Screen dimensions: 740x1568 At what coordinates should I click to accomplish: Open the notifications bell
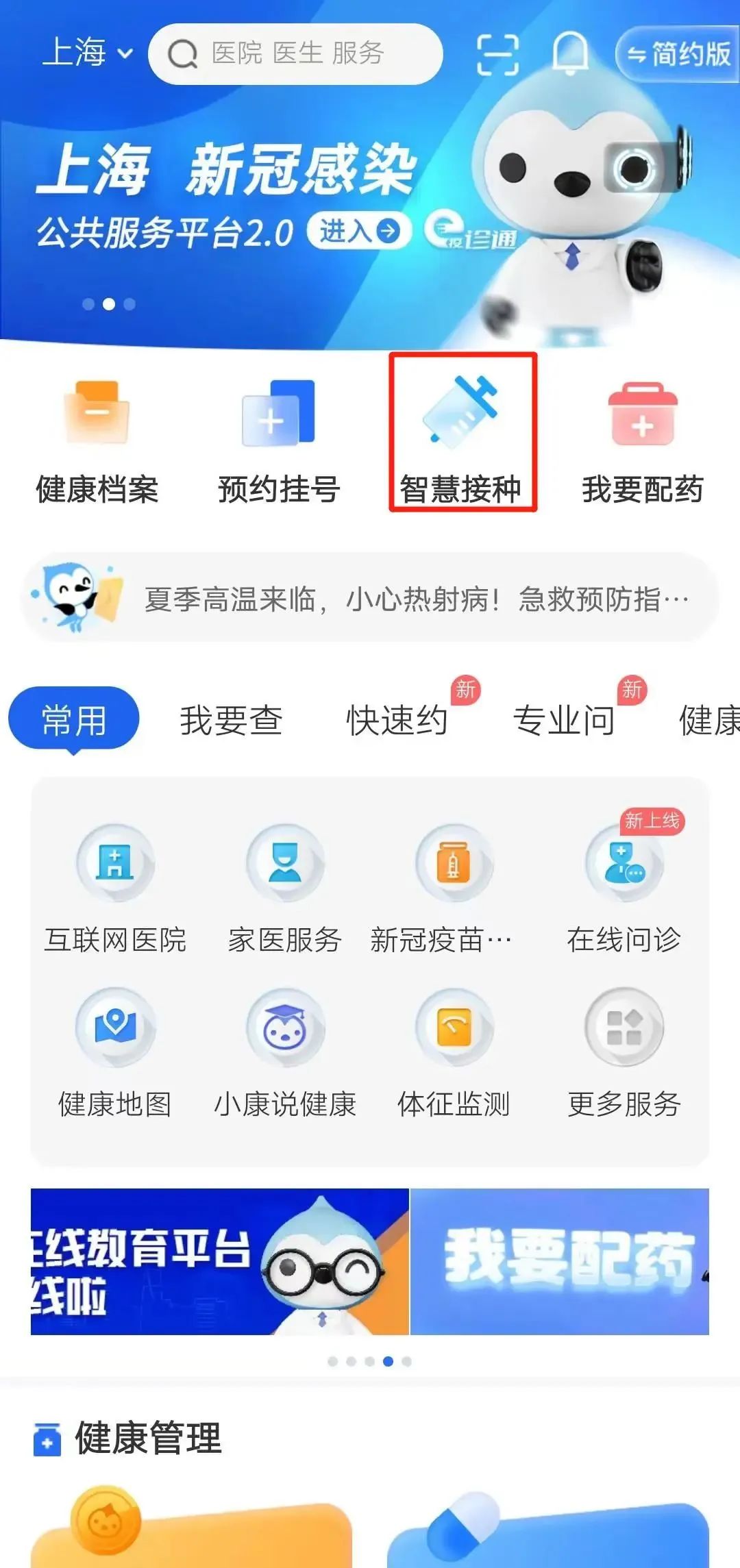point(570,53)
